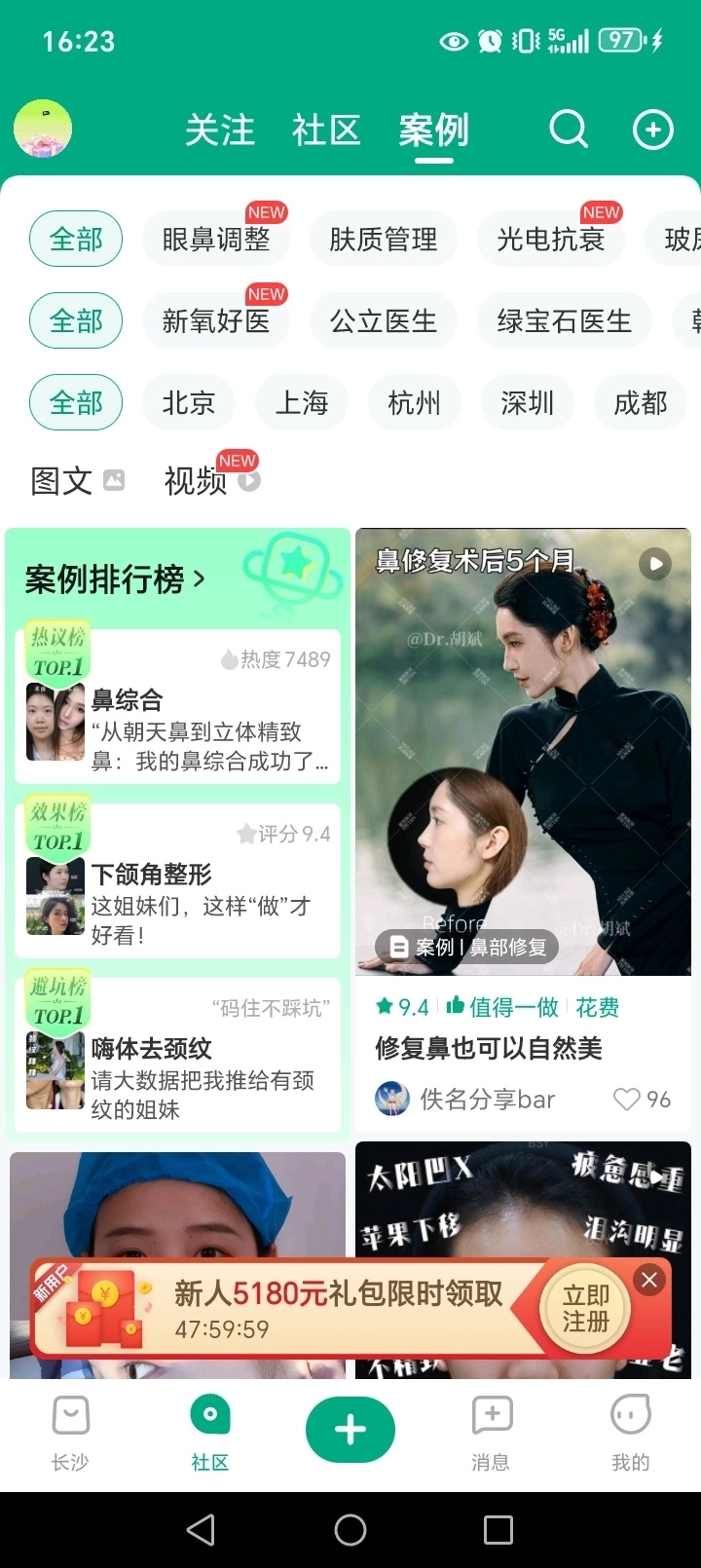This screenshot has width=701, height=1568.
Task: Filter by 公立医生
Action: tap(384, 321)
